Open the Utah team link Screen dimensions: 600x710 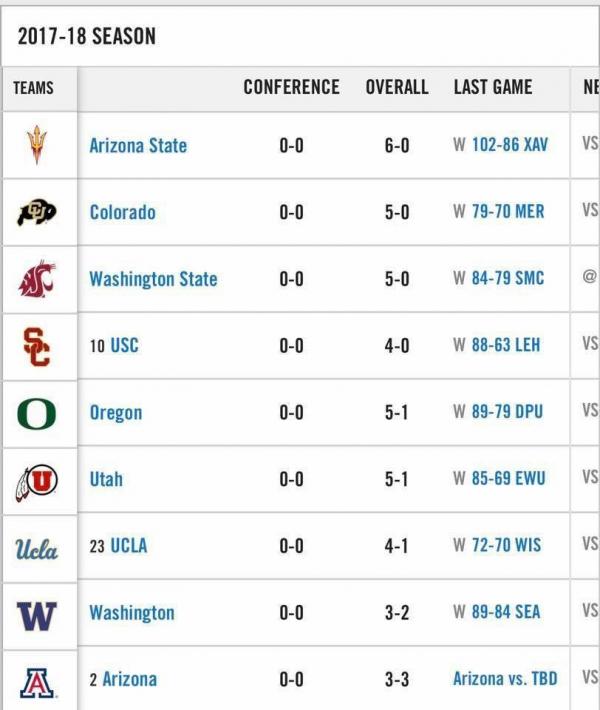(x=106, y=479)
